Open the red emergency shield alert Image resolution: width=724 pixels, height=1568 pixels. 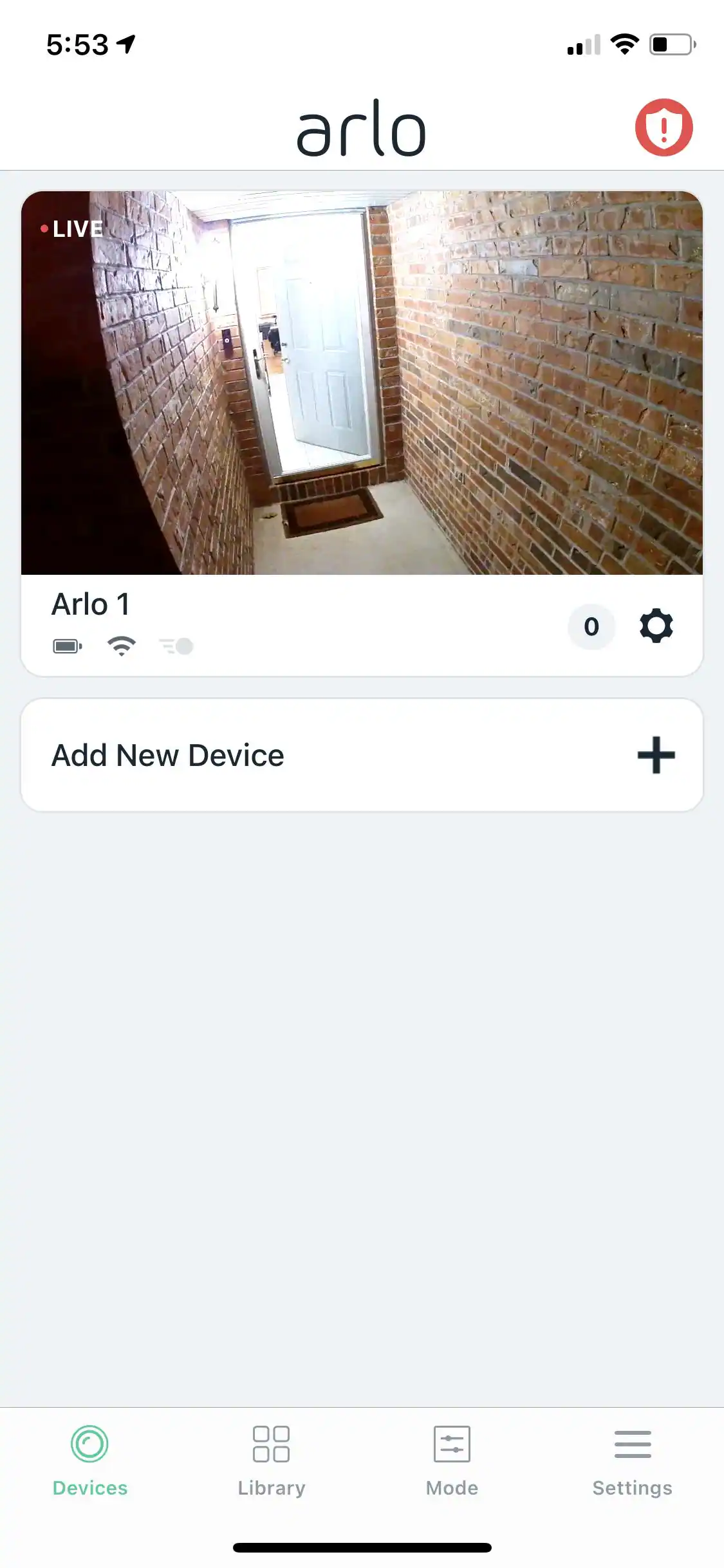coord(664,127)
